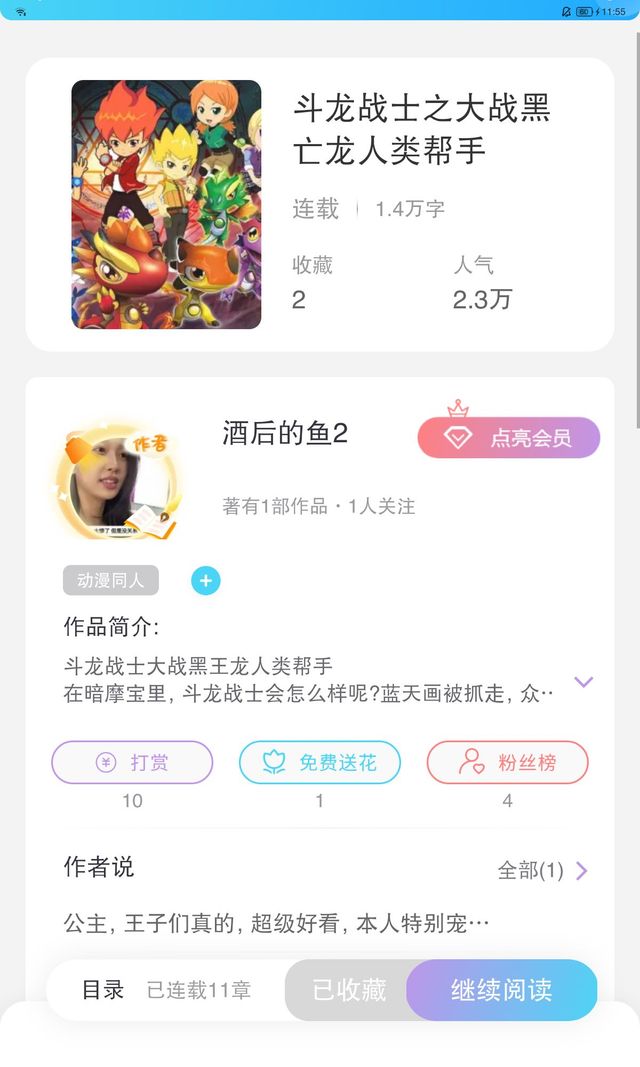Select the 动漫同人 tag chip

point(111,580)
